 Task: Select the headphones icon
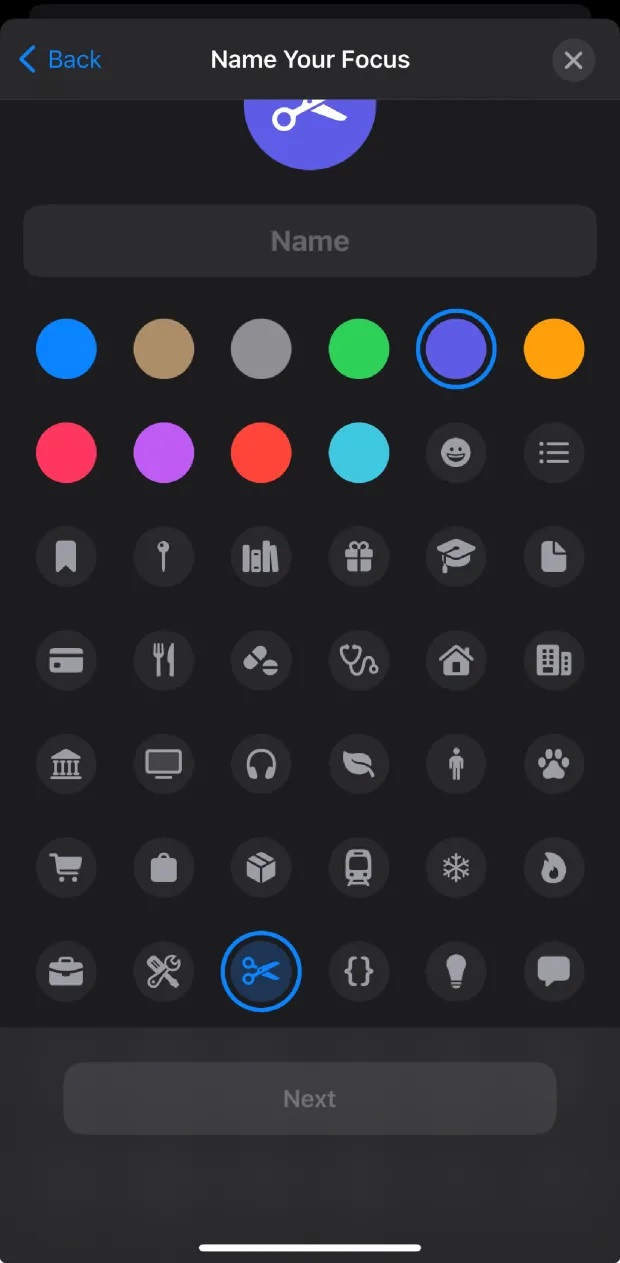coord(261,764)
